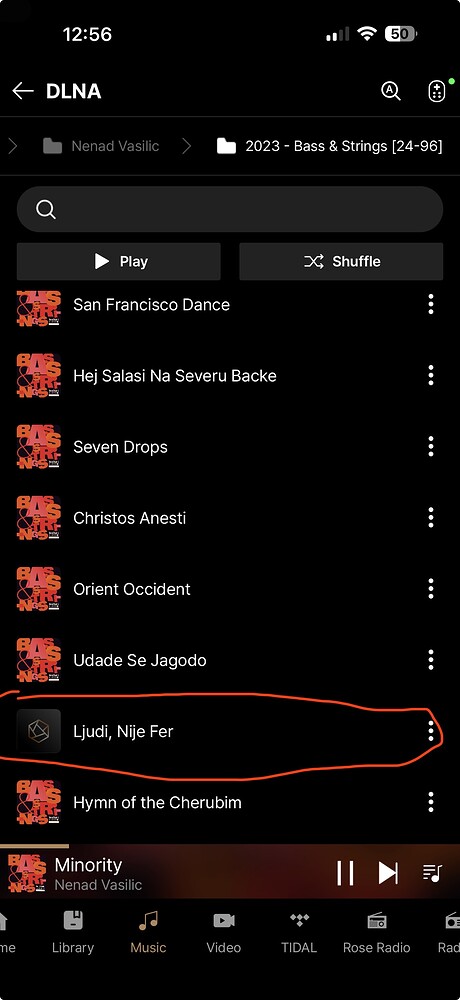Open options for Christos Anesti
The width and height of the screenshot is (460, 1000).
point(431,518)
